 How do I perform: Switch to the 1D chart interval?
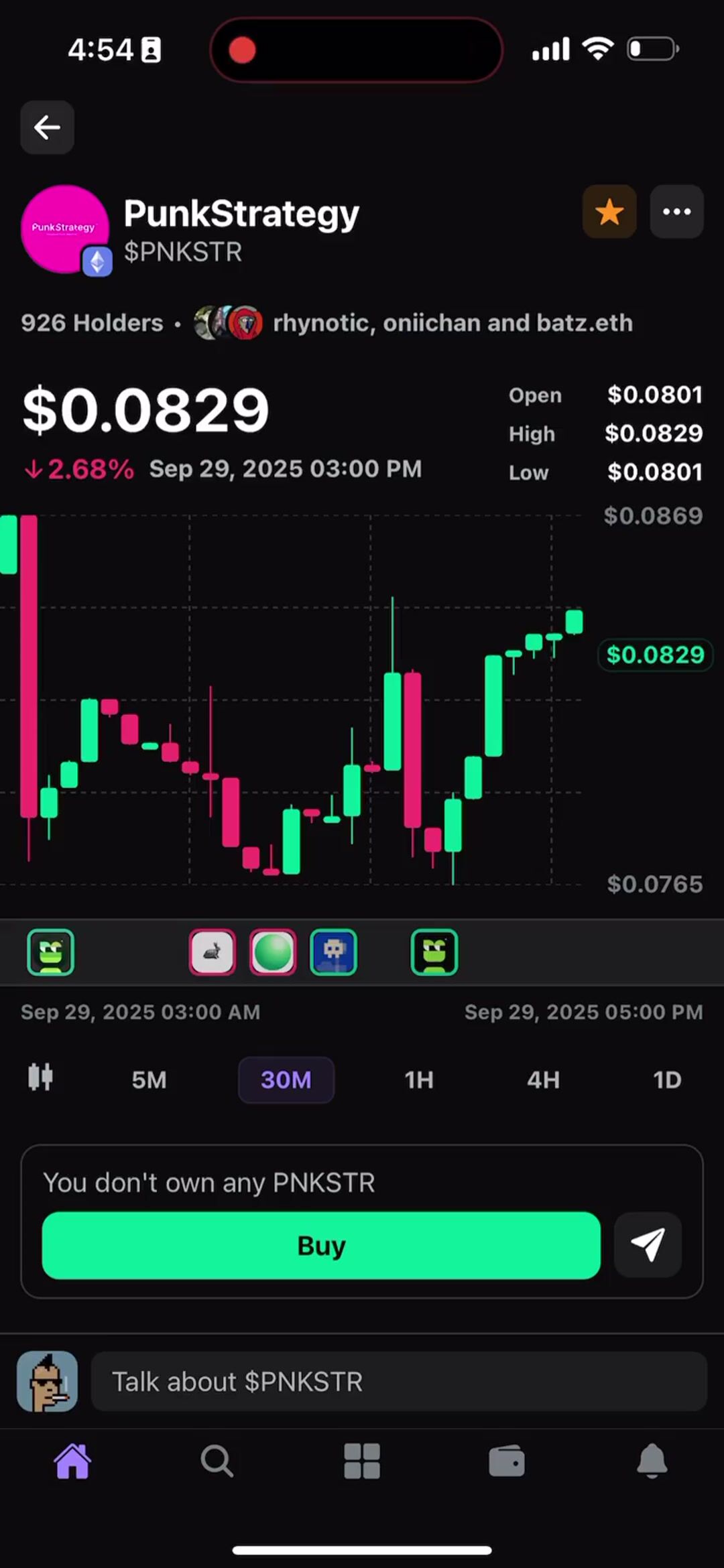coord(666,1080)
